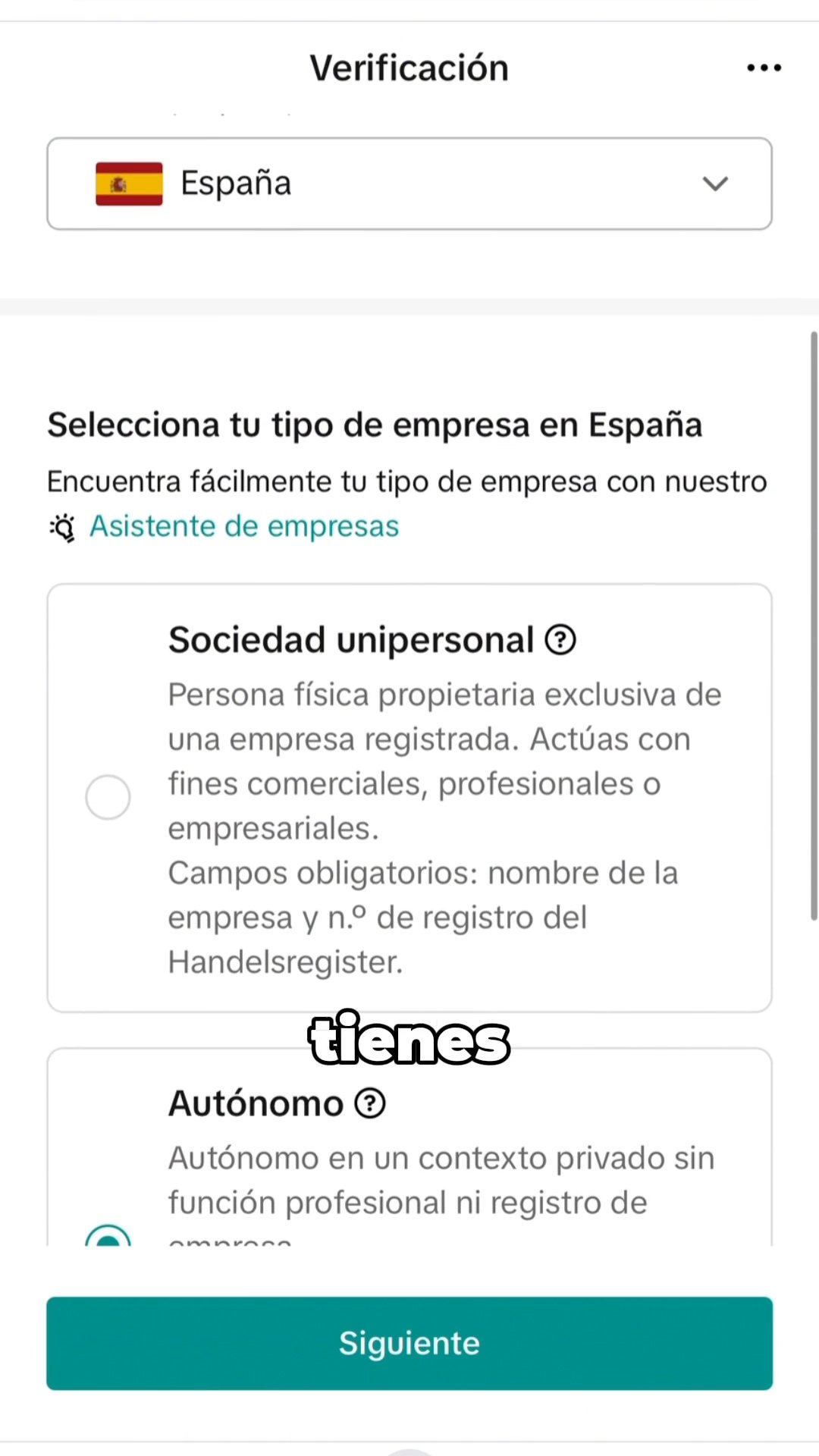
Task: Open the Asistente de empresas link
Action: tap(244, 526)
